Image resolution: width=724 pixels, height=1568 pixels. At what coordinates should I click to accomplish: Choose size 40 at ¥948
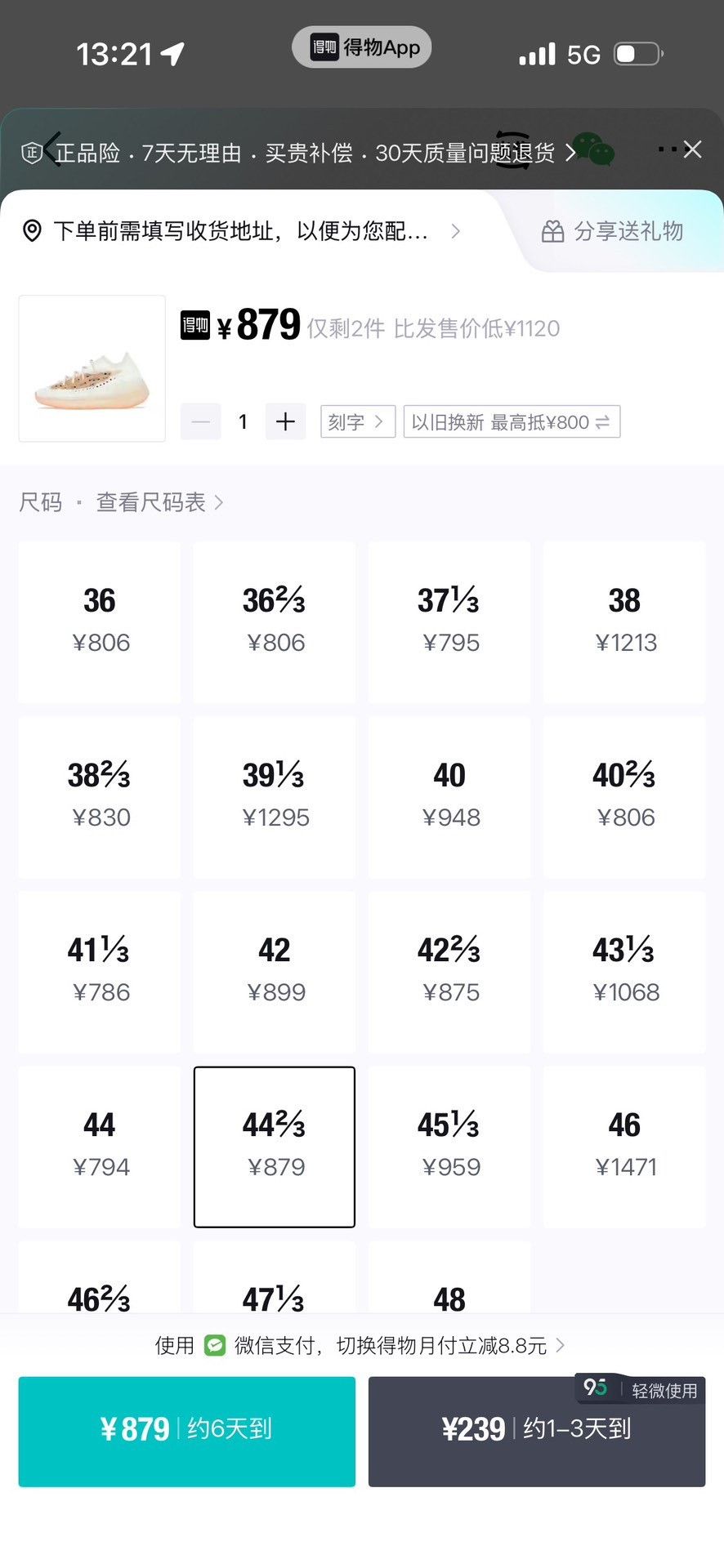(x=449, y=797)
